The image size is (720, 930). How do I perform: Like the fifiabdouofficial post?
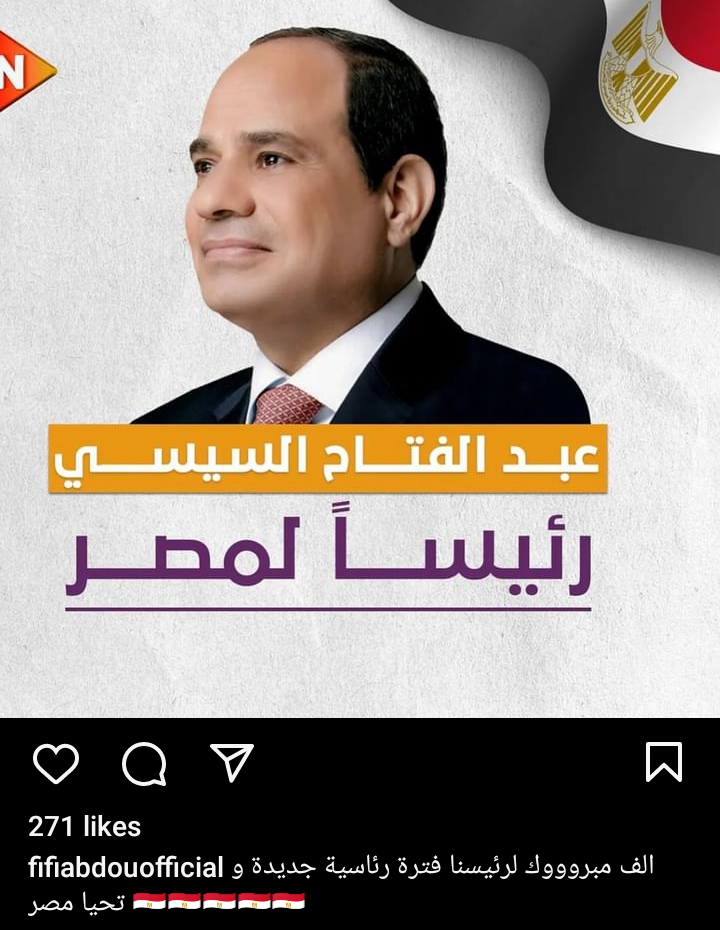(56, 764)
